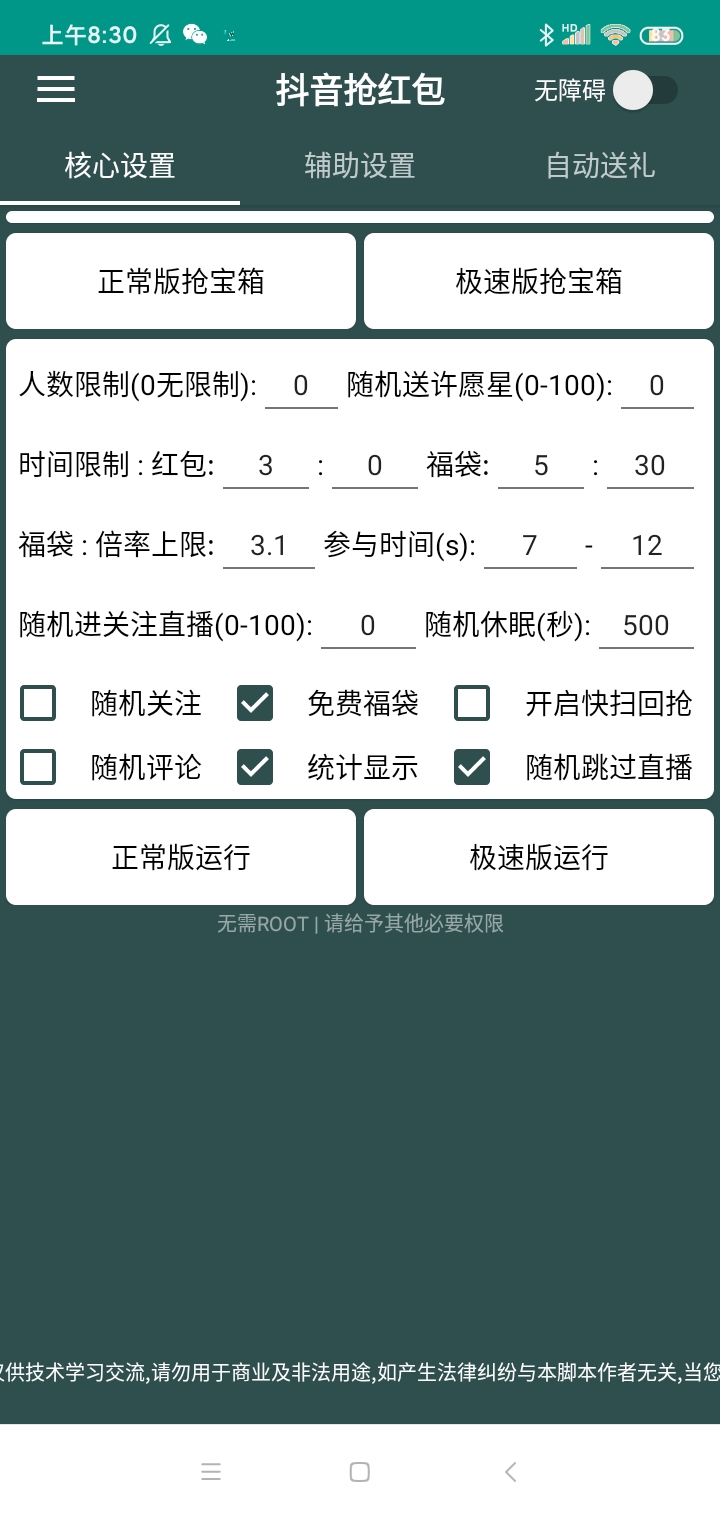This screenshot has width=720, height=1520.
Task: Disable the 免费福袋 checkbox
Action: point(254,704)
